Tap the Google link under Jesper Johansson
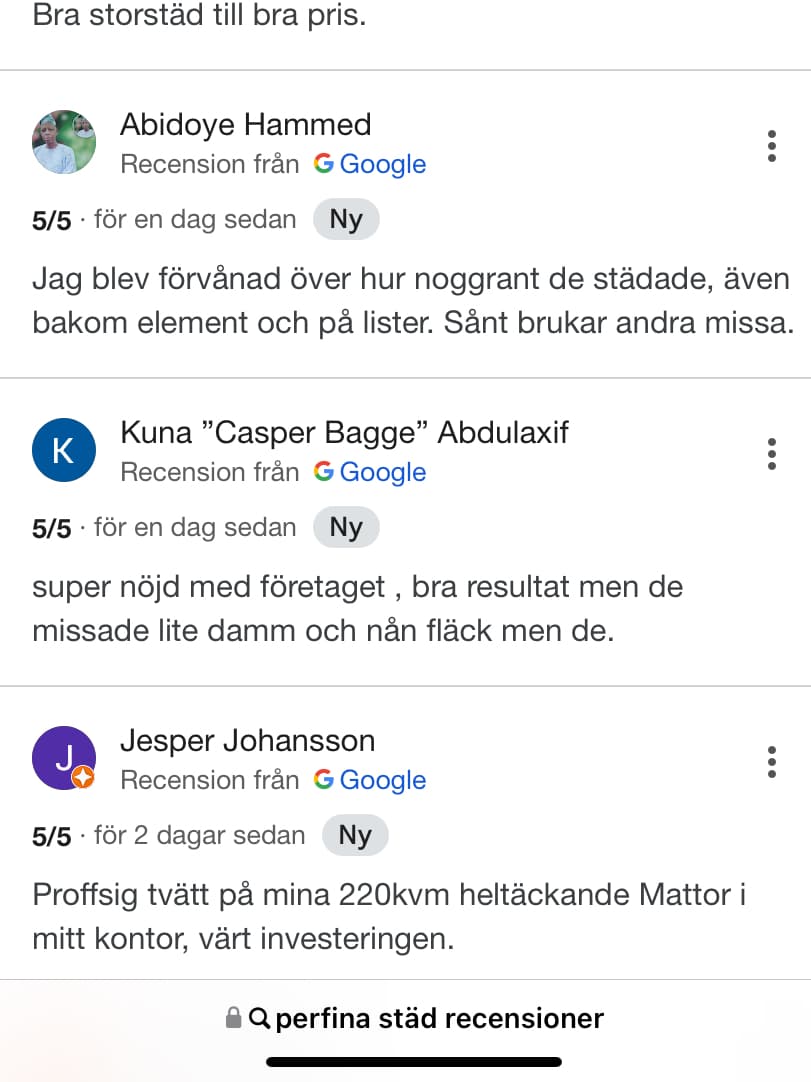Viewport: 811px width, 1082px height. point(370,780)
